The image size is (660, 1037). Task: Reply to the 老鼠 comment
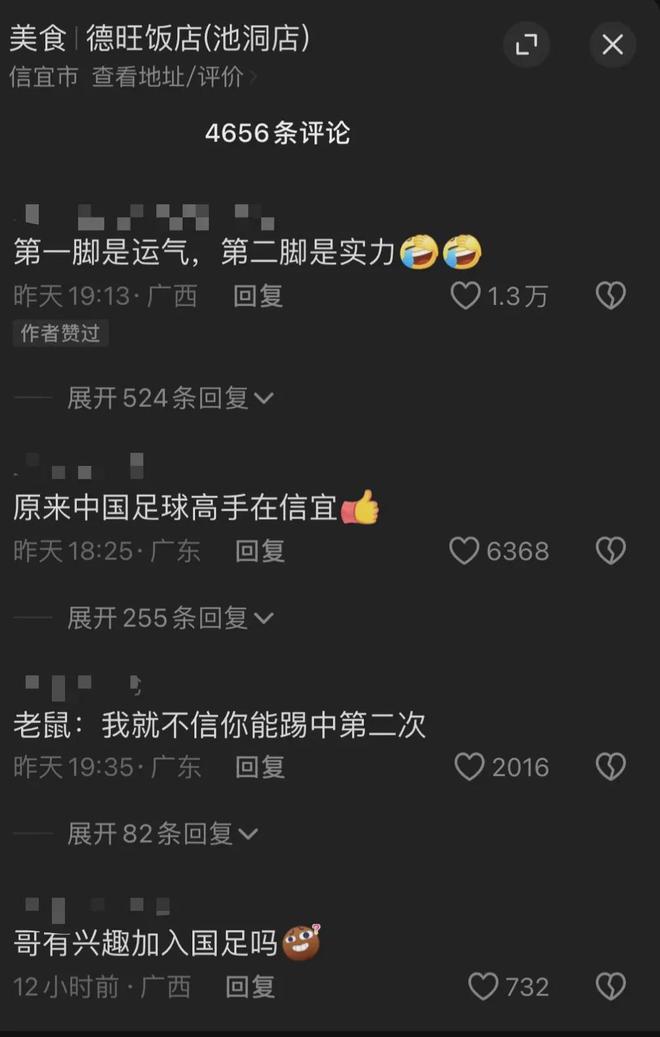tap(260, 767)
